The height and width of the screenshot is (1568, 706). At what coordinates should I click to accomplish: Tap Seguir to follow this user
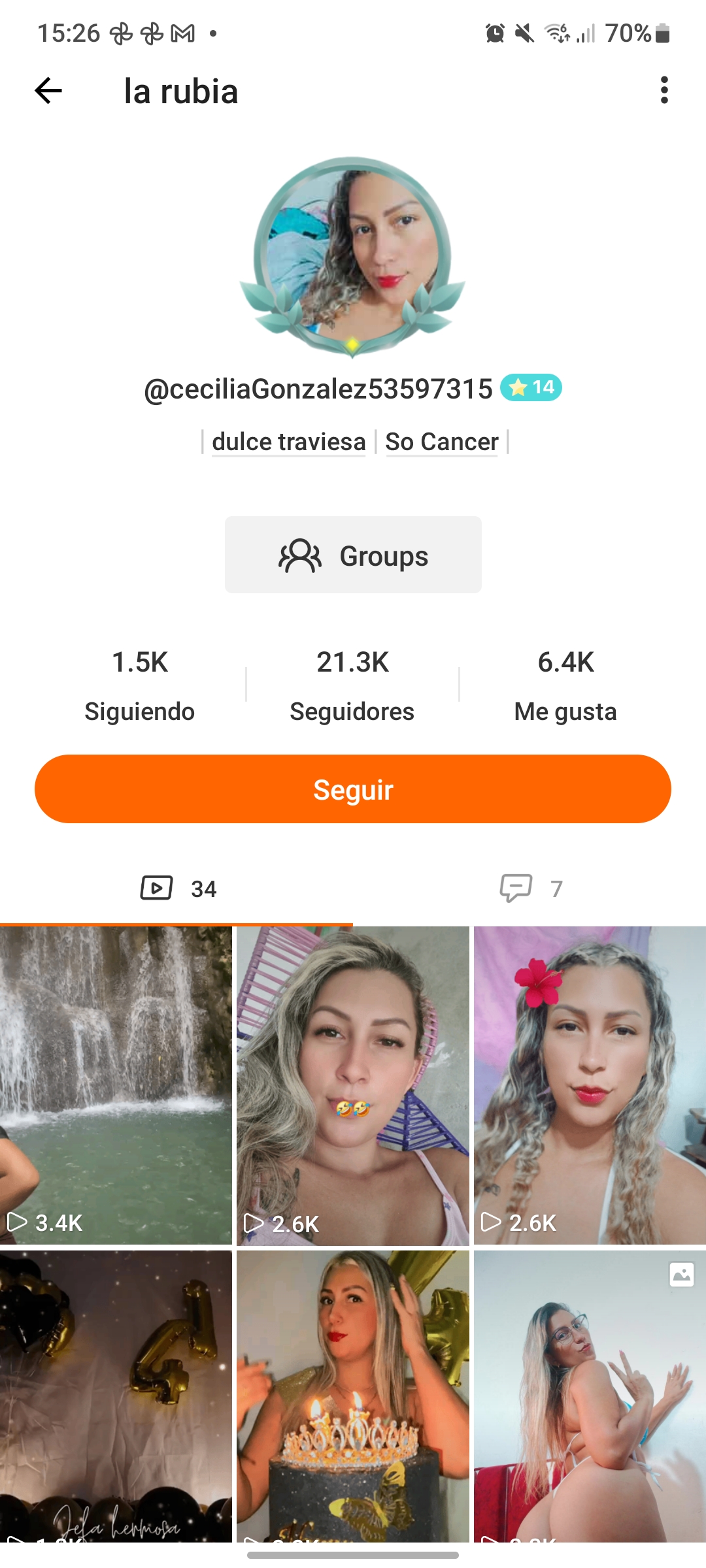tap(353, 789)
